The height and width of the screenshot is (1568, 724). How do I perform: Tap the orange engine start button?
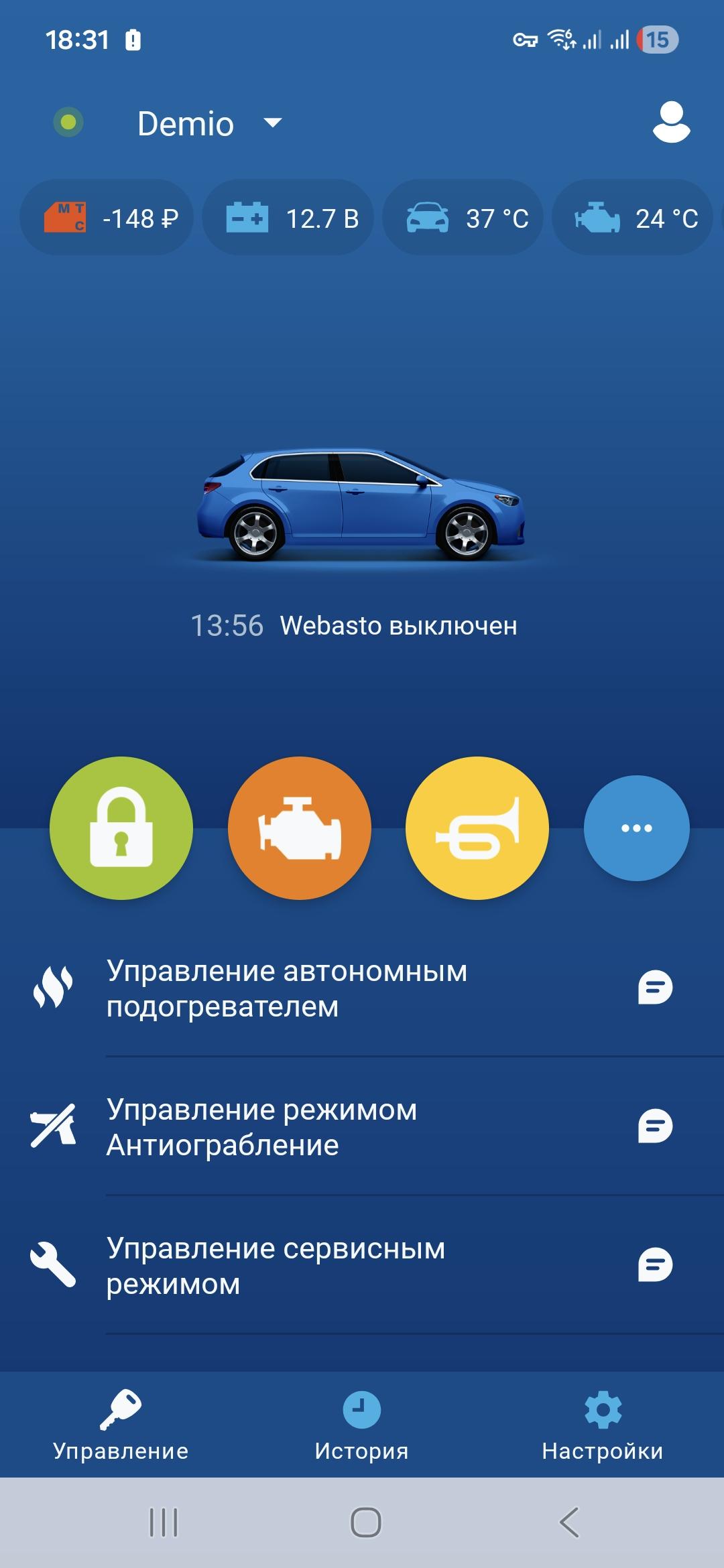click(300, 828)
